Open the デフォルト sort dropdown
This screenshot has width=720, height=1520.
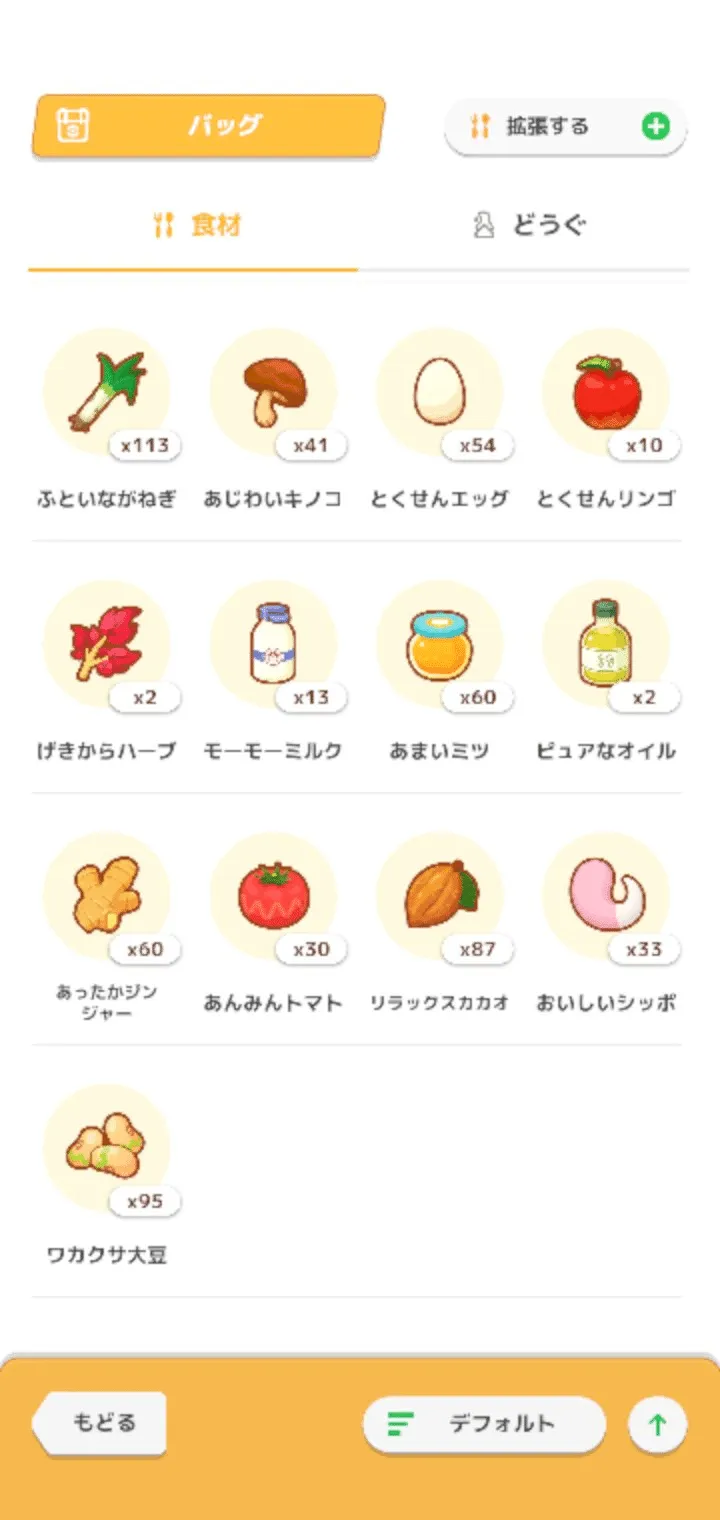point(484,1424)
